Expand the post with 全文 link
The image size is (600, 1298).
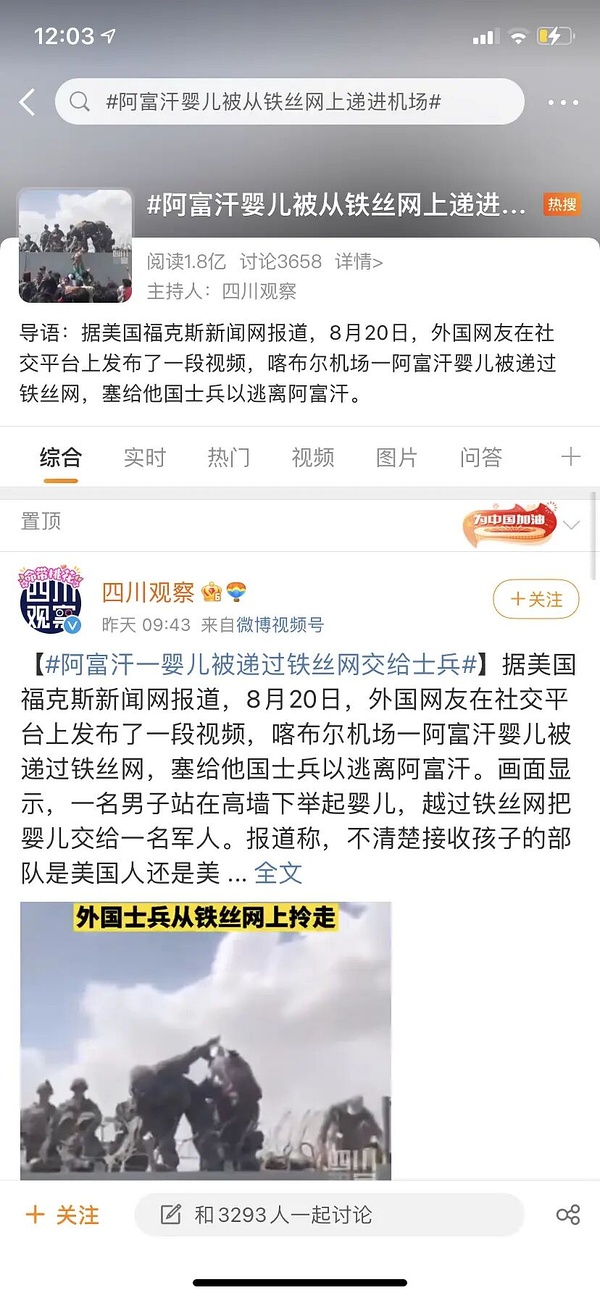278,872
